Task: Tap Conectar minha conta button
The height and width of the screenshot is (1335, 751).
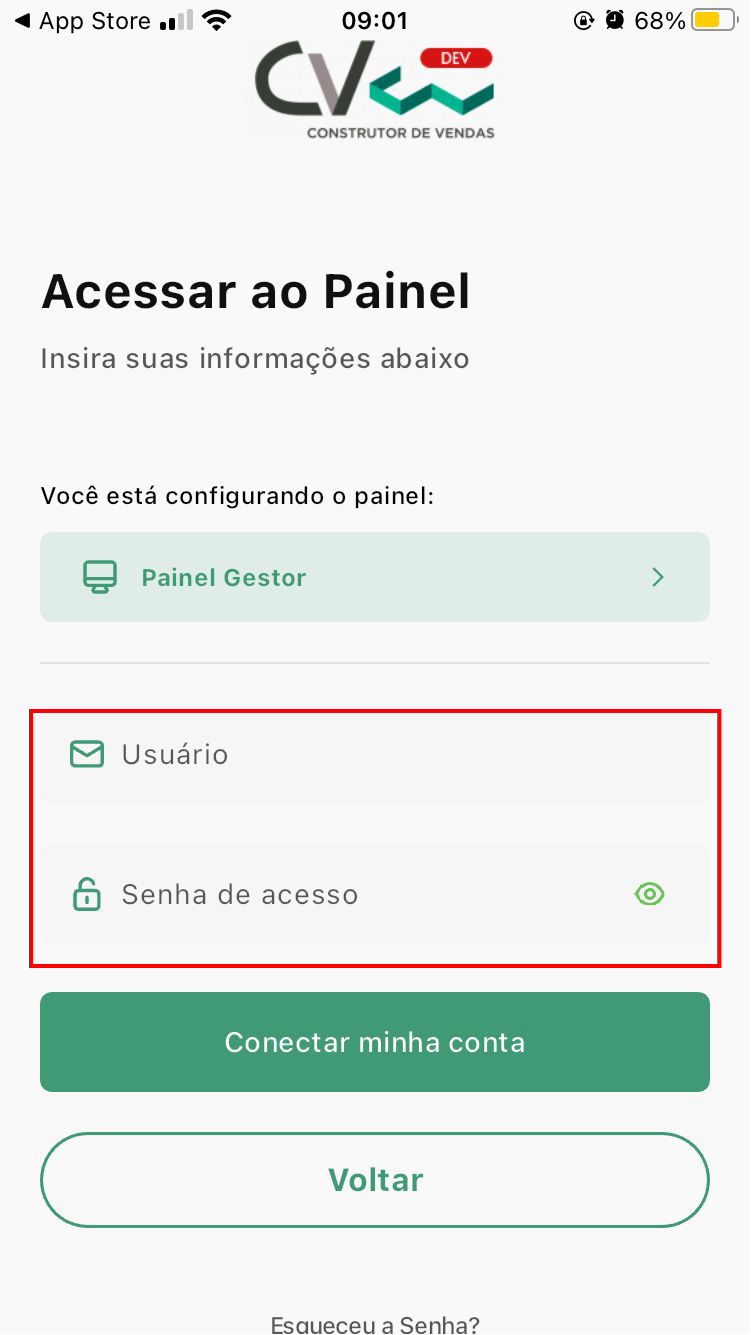Action: tap(375, 1042)
